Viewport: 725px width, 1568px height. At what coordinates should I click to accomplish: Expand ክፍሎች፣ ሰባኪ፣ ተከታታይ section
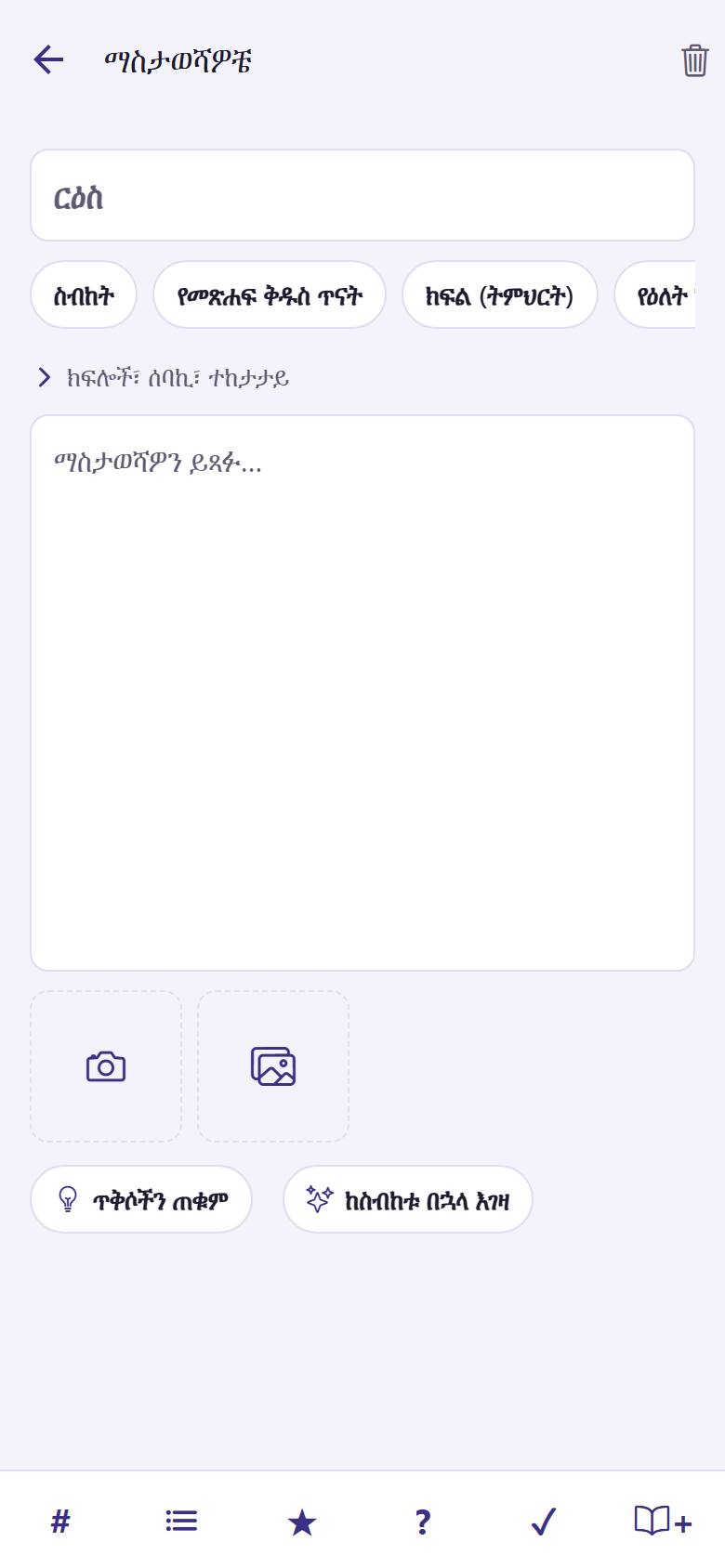[x=163, y=377]
